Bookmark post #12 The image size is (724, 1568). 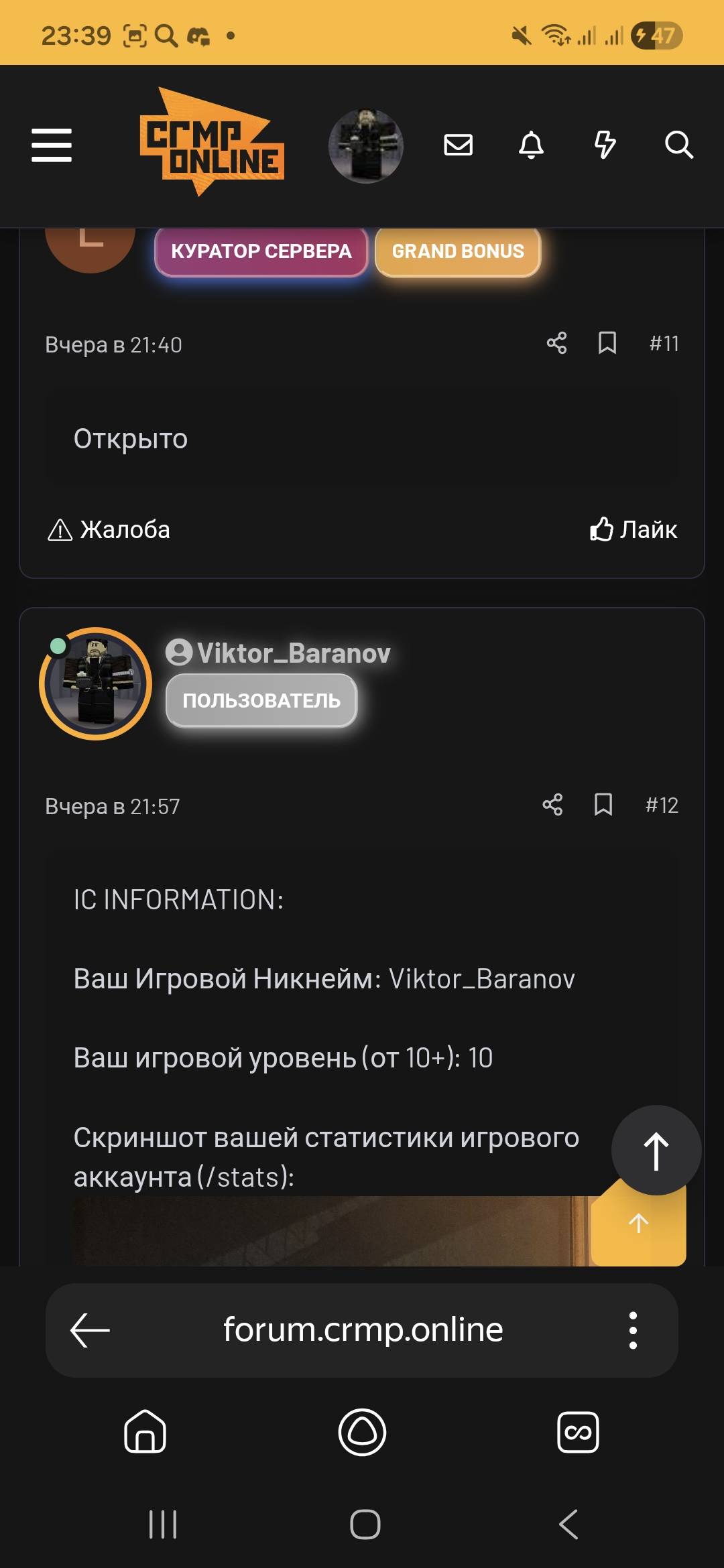point(603,805)
